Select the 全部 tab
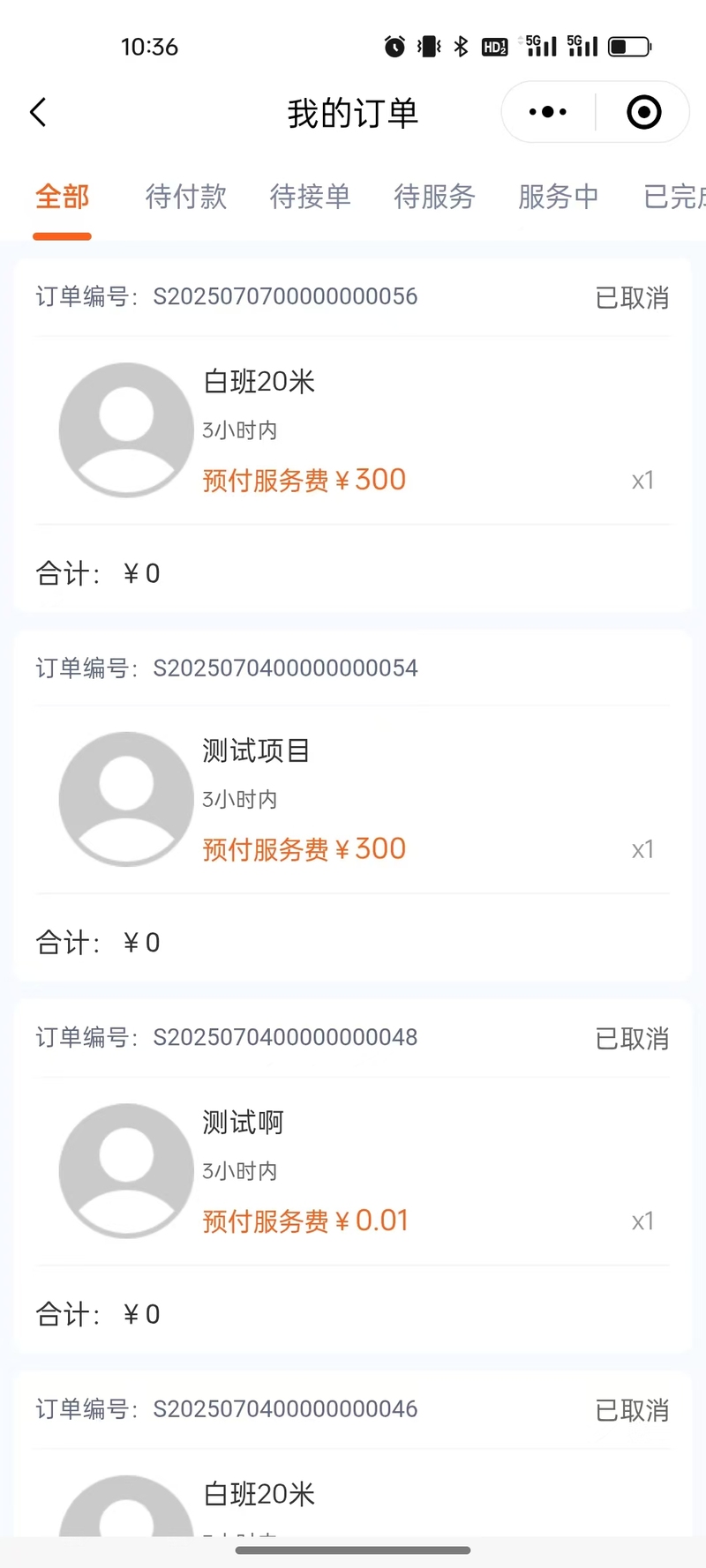Image resolution: width=706 pixels, height=1568 pixels. [63, 197]
